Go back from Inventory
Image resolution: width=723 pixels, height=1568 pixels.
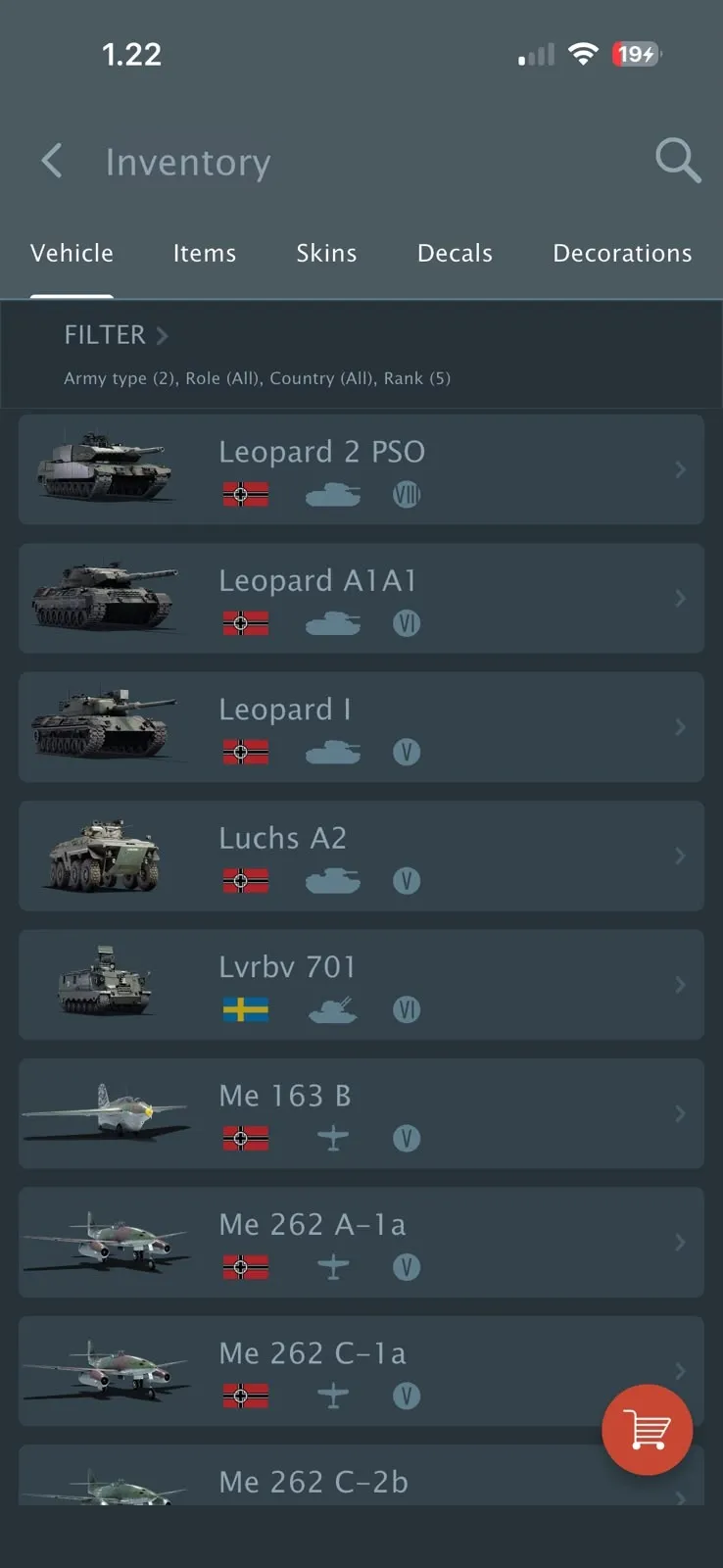pos(52,161)
